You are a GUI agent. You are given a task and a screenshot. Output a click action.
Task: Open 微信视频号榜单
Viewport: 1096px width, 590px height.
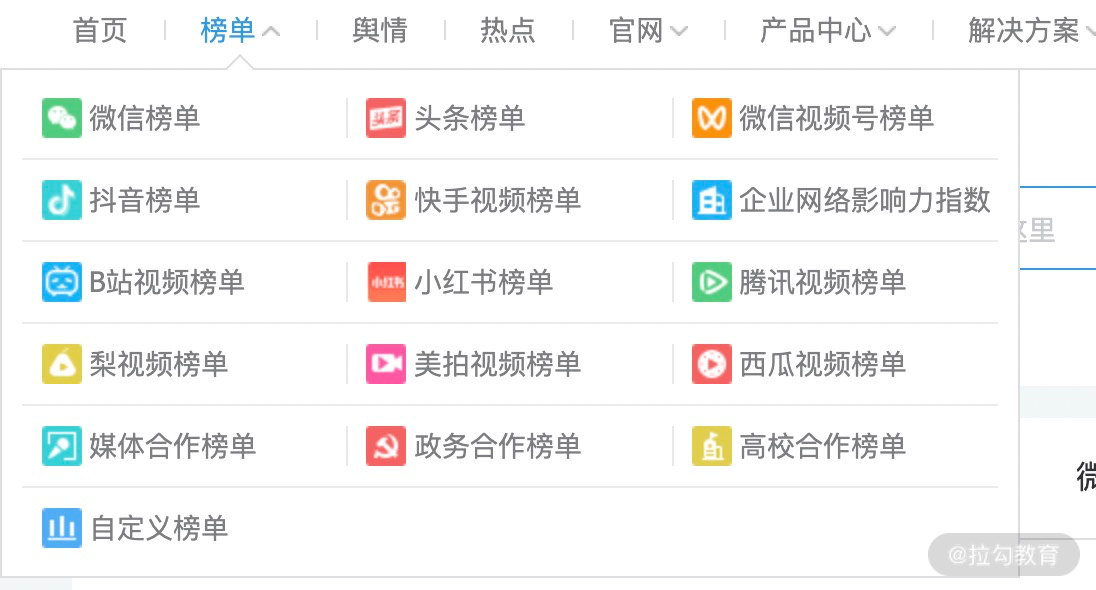pos(813,118)
